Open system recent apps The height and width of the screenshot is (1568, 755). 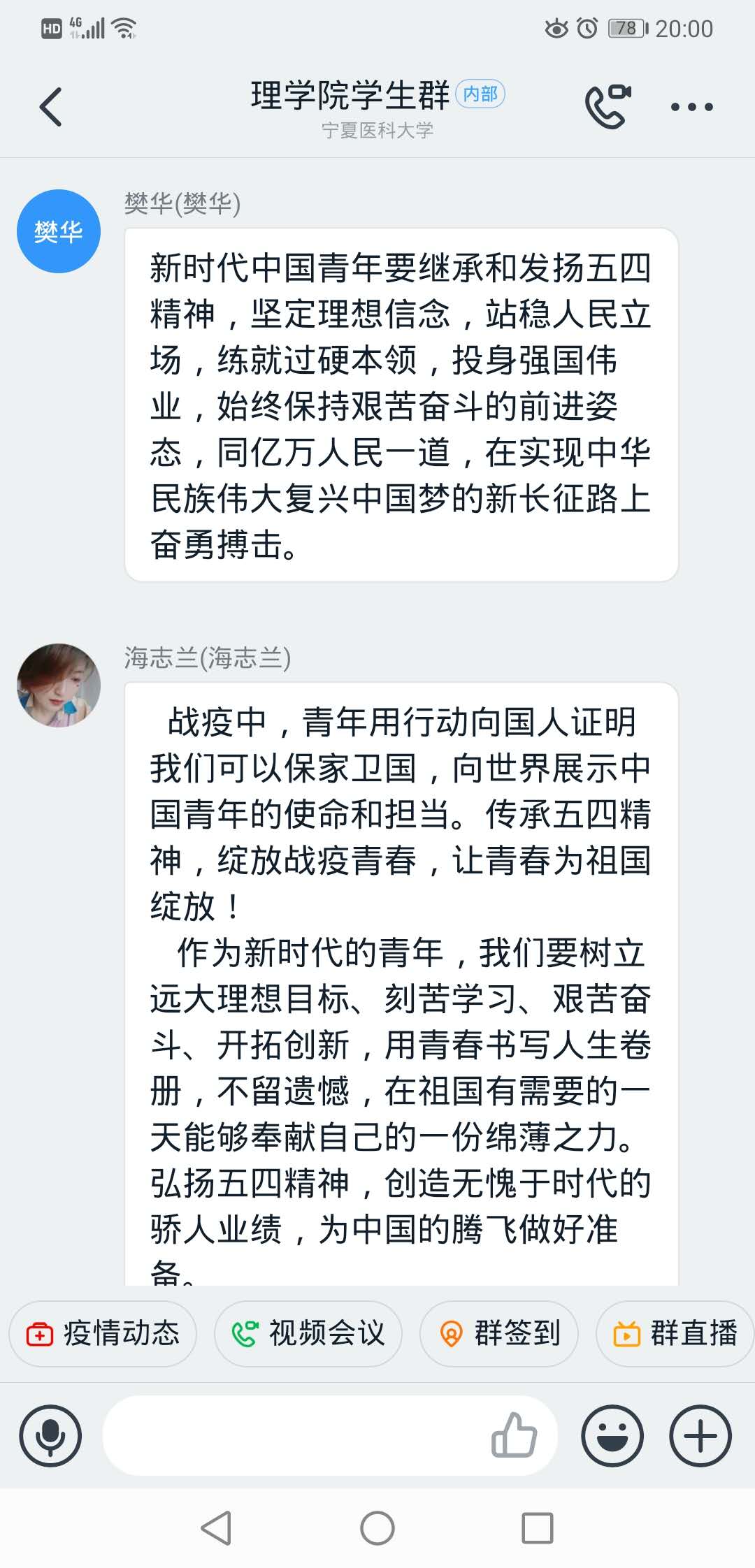point(538,1528)
